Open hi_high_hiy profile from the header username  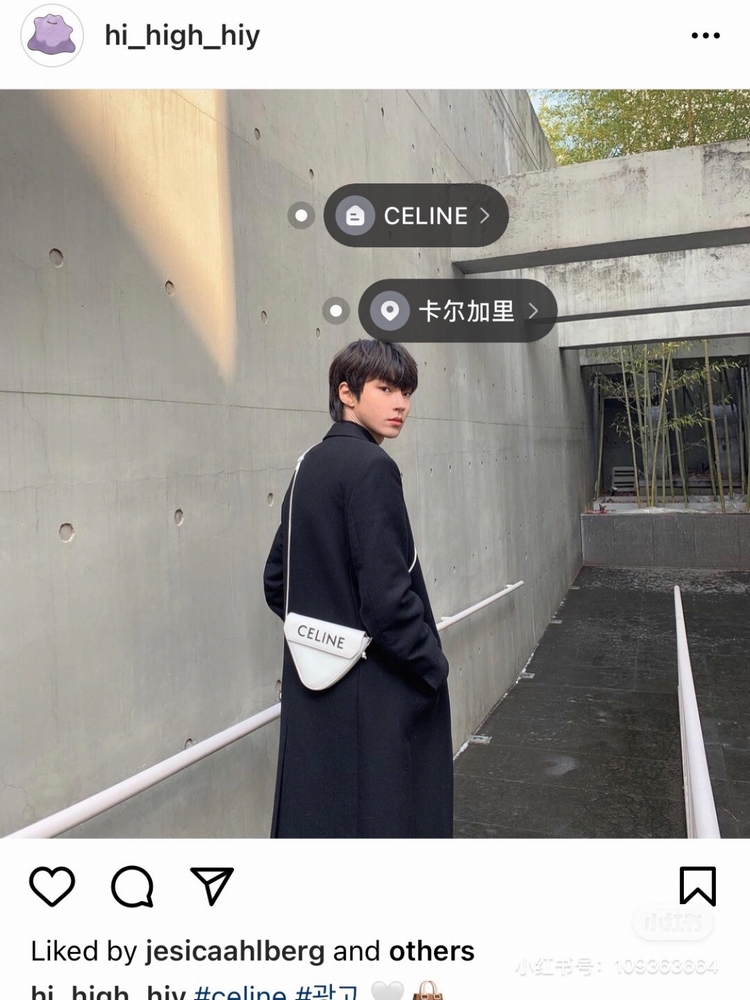click(182, 36)
